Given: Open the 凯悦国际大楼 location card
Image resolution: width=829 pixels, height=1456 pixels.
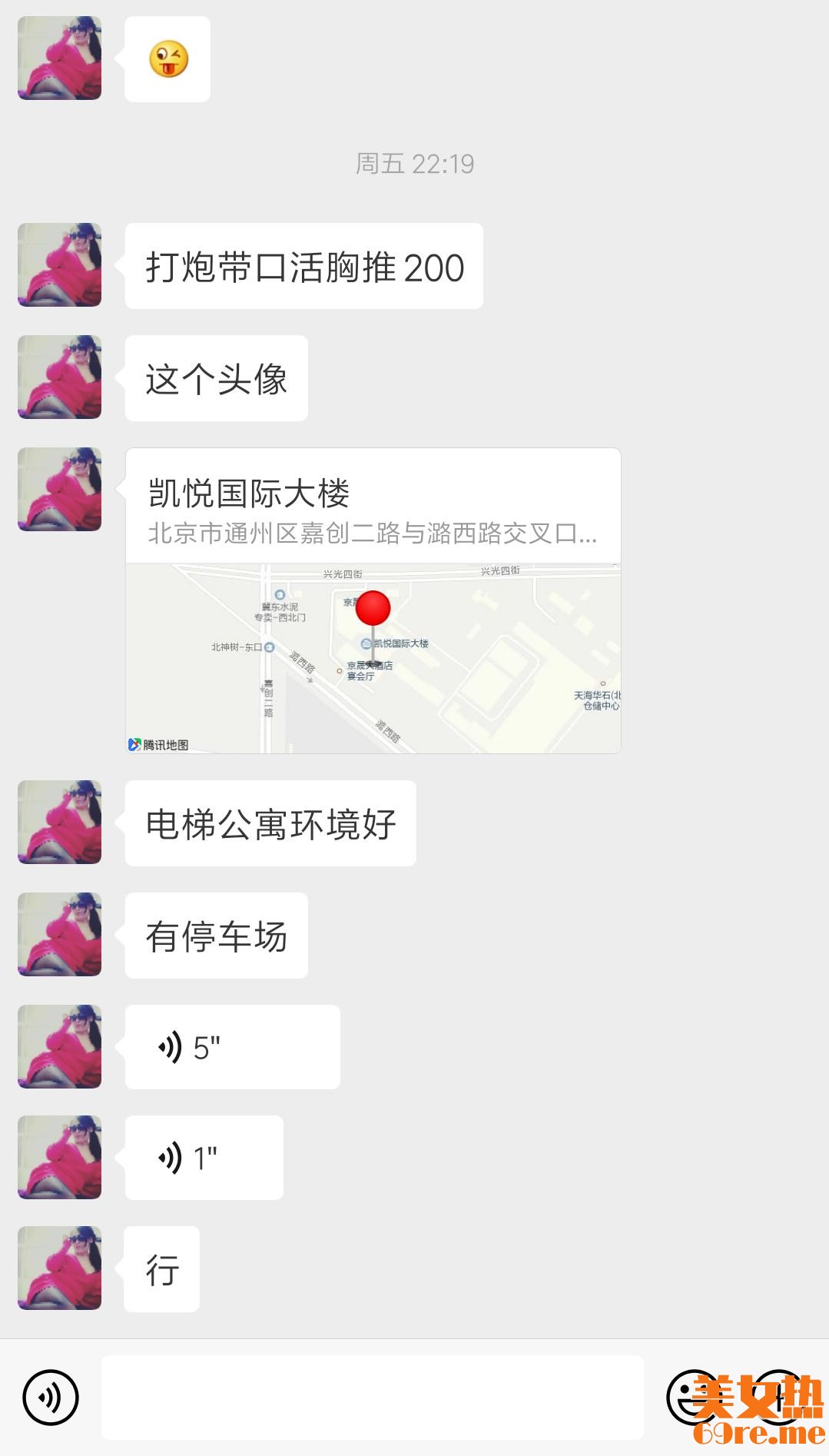Looking at the screenshot, I should pos(373,600).
